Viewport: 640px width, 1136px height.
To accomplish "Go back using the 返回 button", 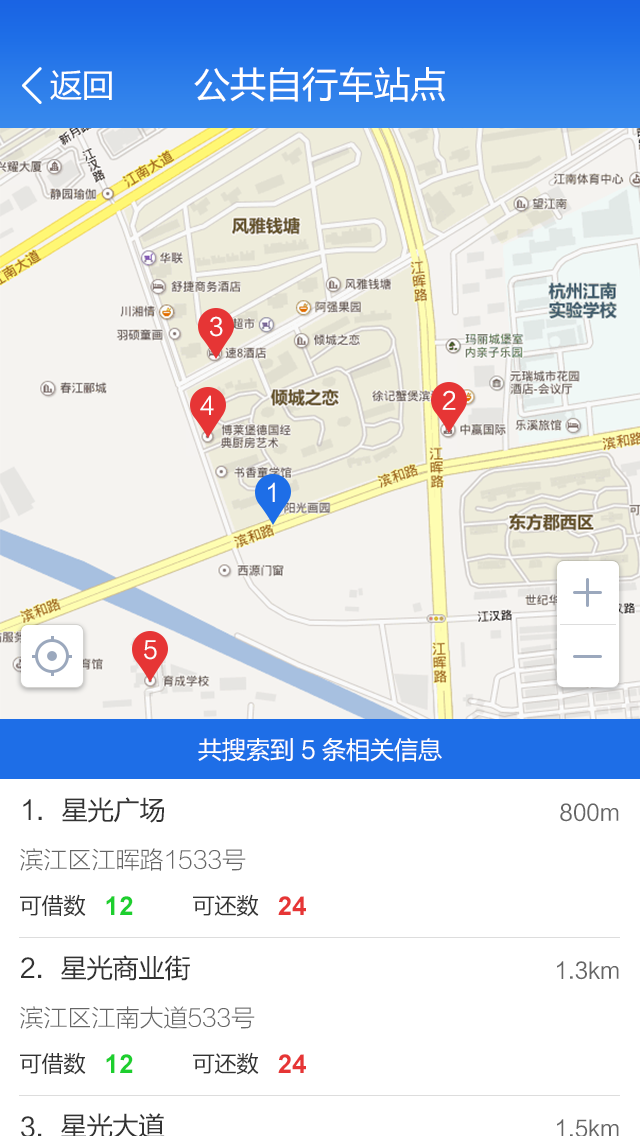I will click(x=68, y=85).
